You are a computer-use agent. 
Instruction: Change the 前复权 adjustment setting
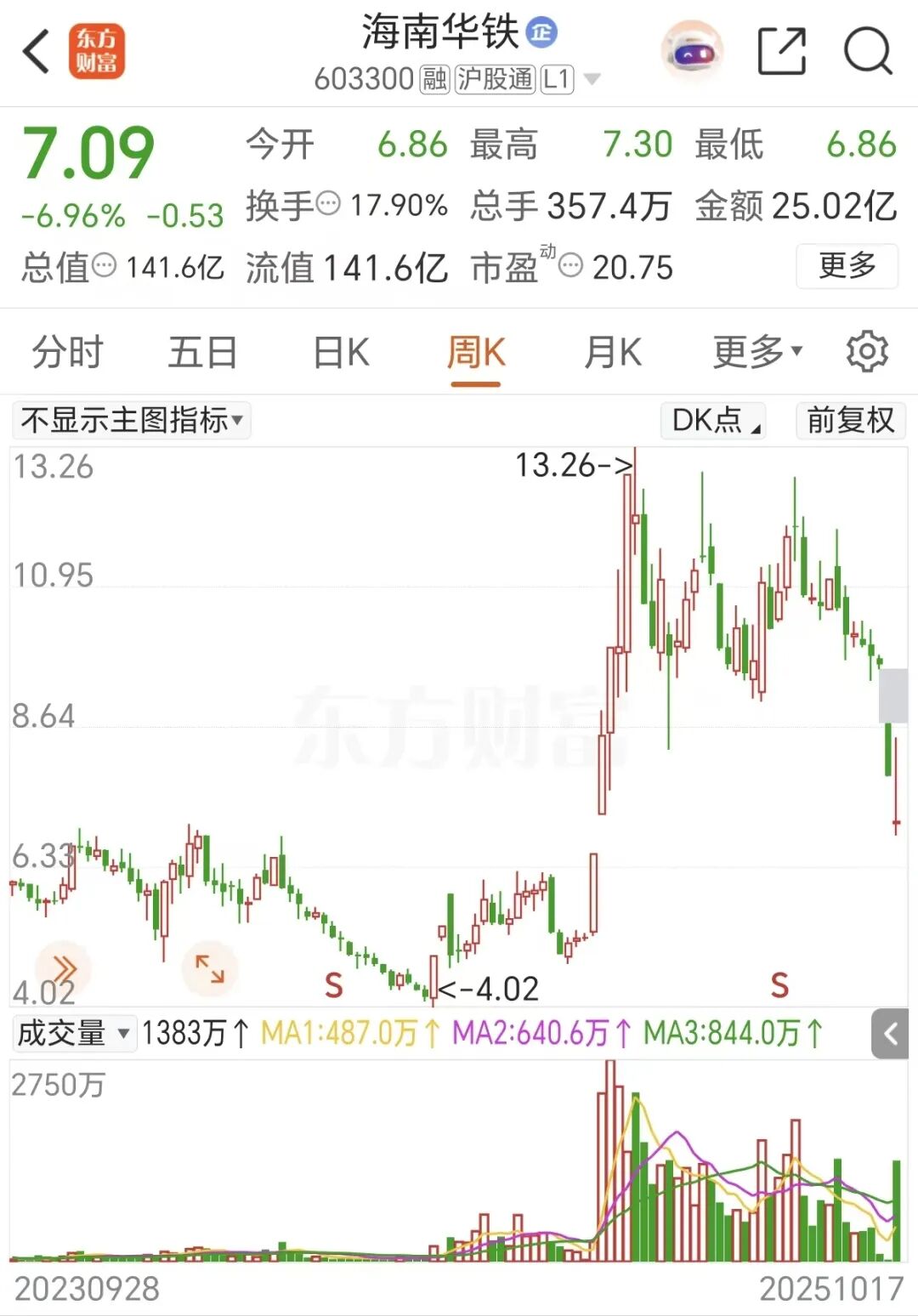[850, 420]
